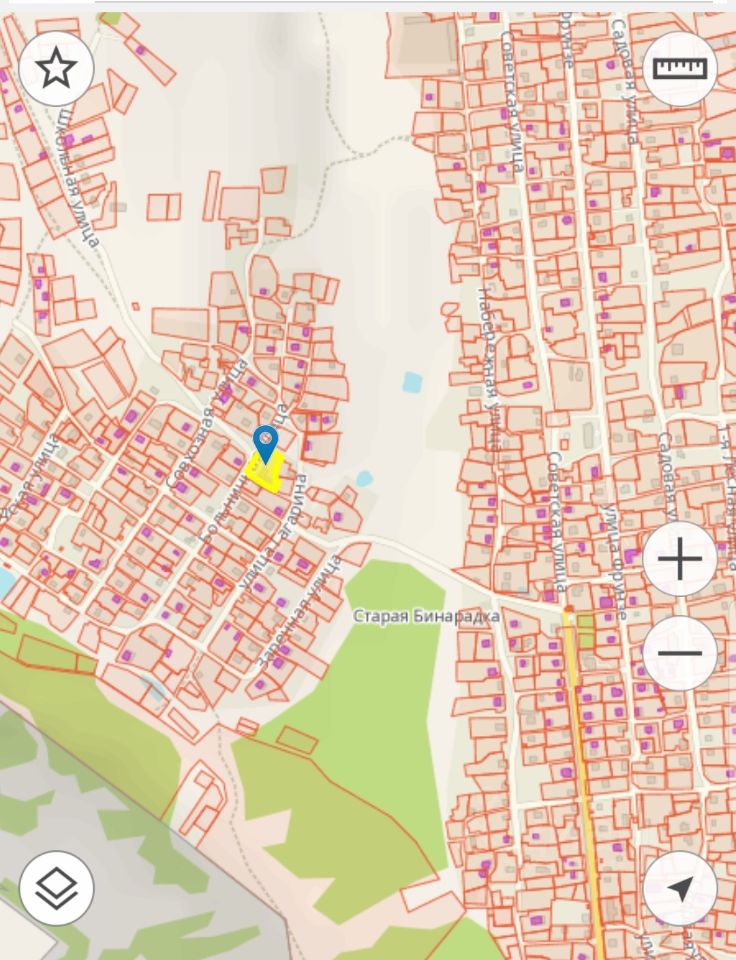Zoom out with the minus button
This screenshot has height=960, width=736.
[680, 653]
